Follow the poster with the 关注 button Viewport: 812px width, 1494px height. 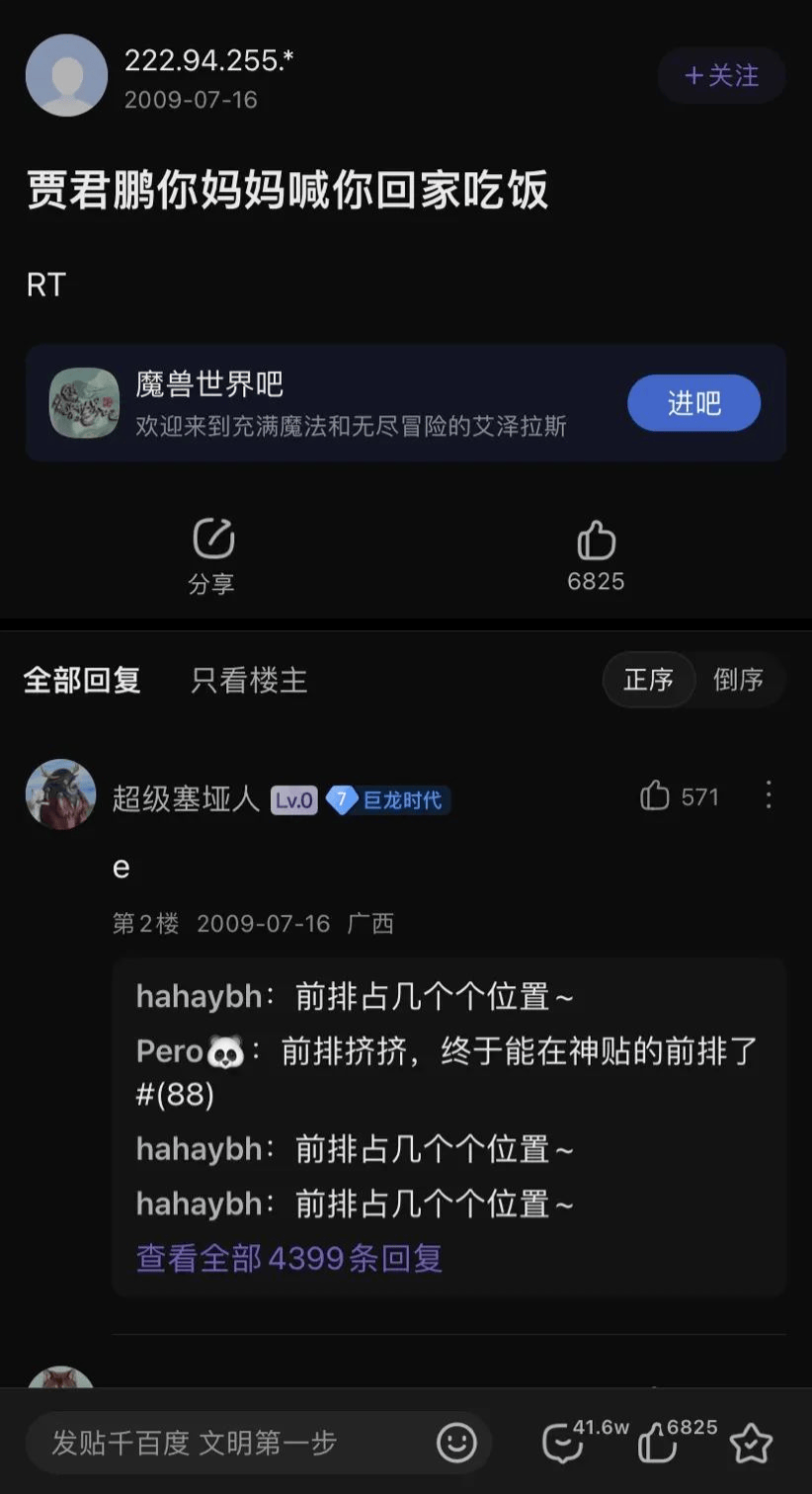tap(721, 75)
